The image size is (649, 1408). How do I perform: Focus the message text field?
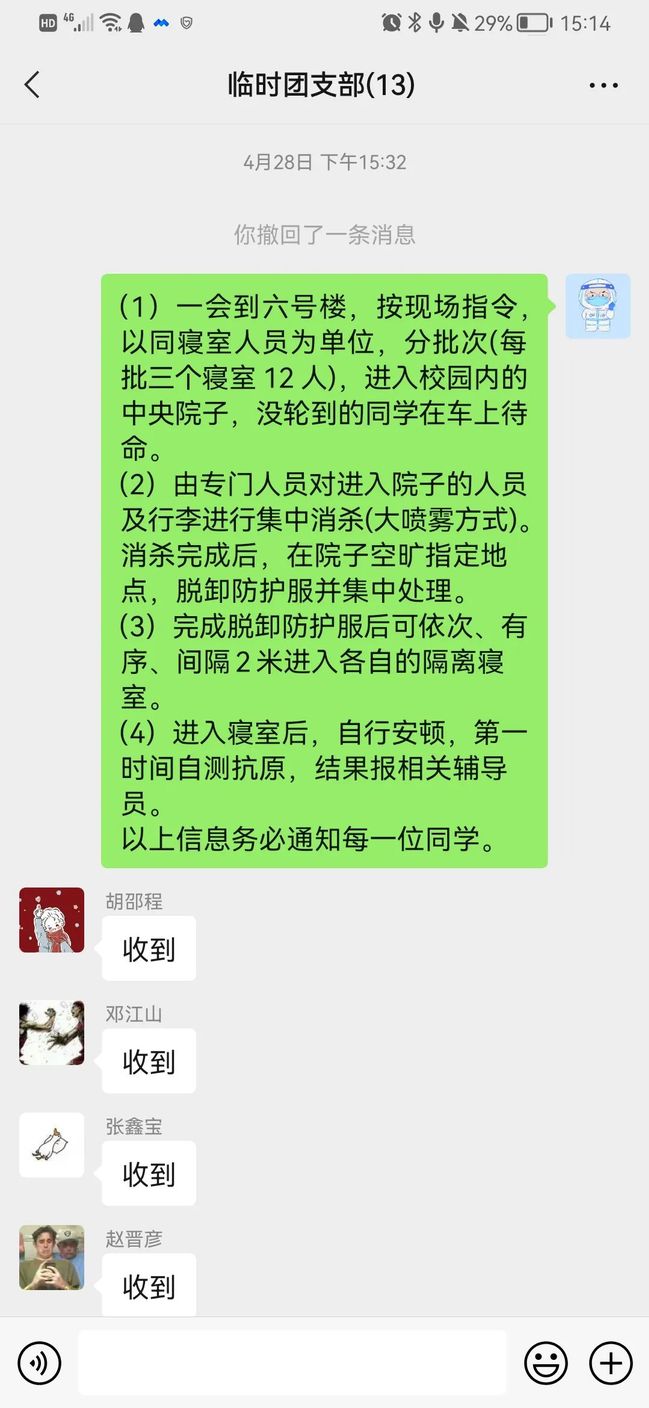[x=292, y=1362]
